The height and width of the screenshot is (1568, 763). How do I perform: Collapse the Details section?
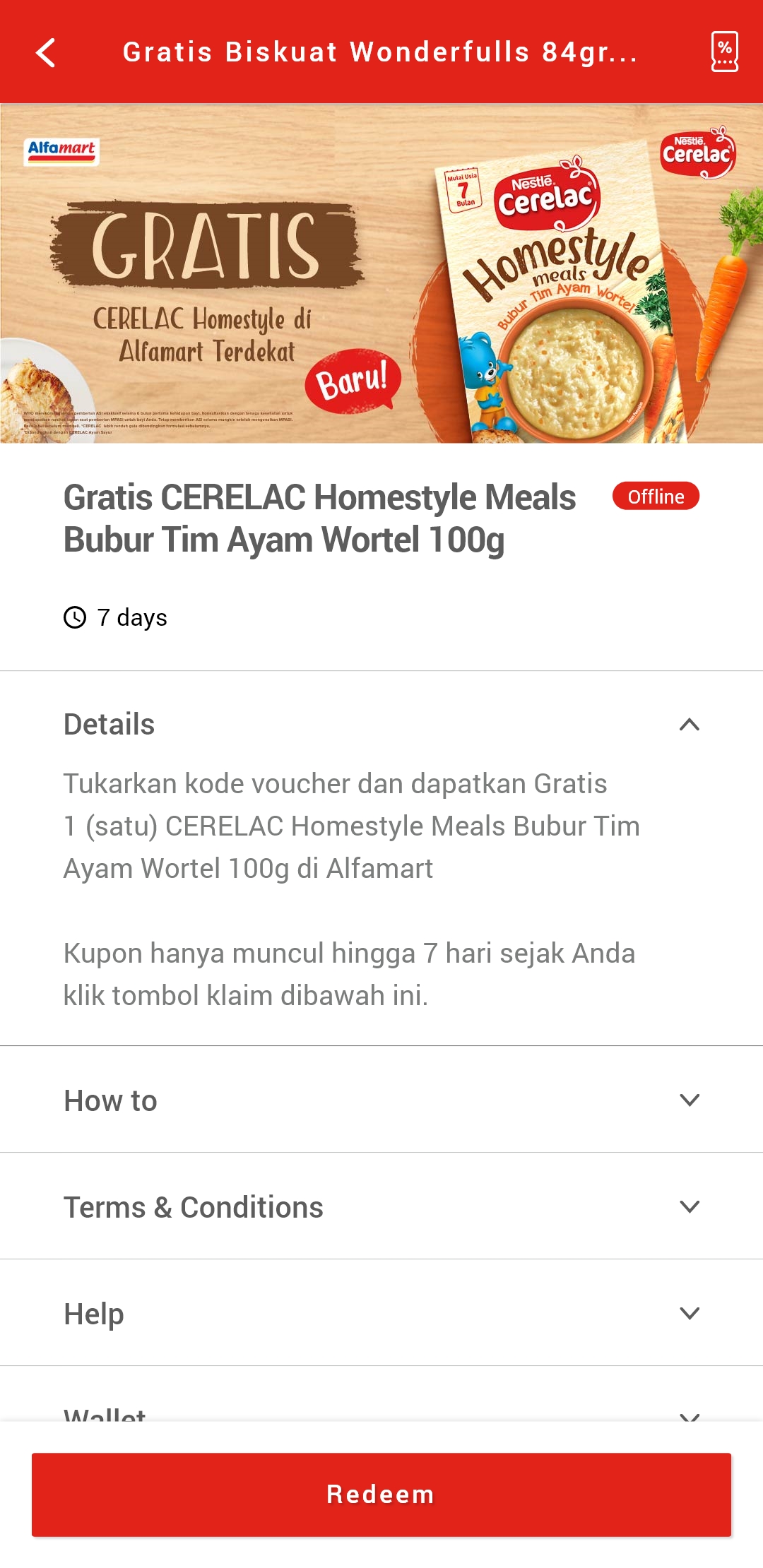coord(689,724)
